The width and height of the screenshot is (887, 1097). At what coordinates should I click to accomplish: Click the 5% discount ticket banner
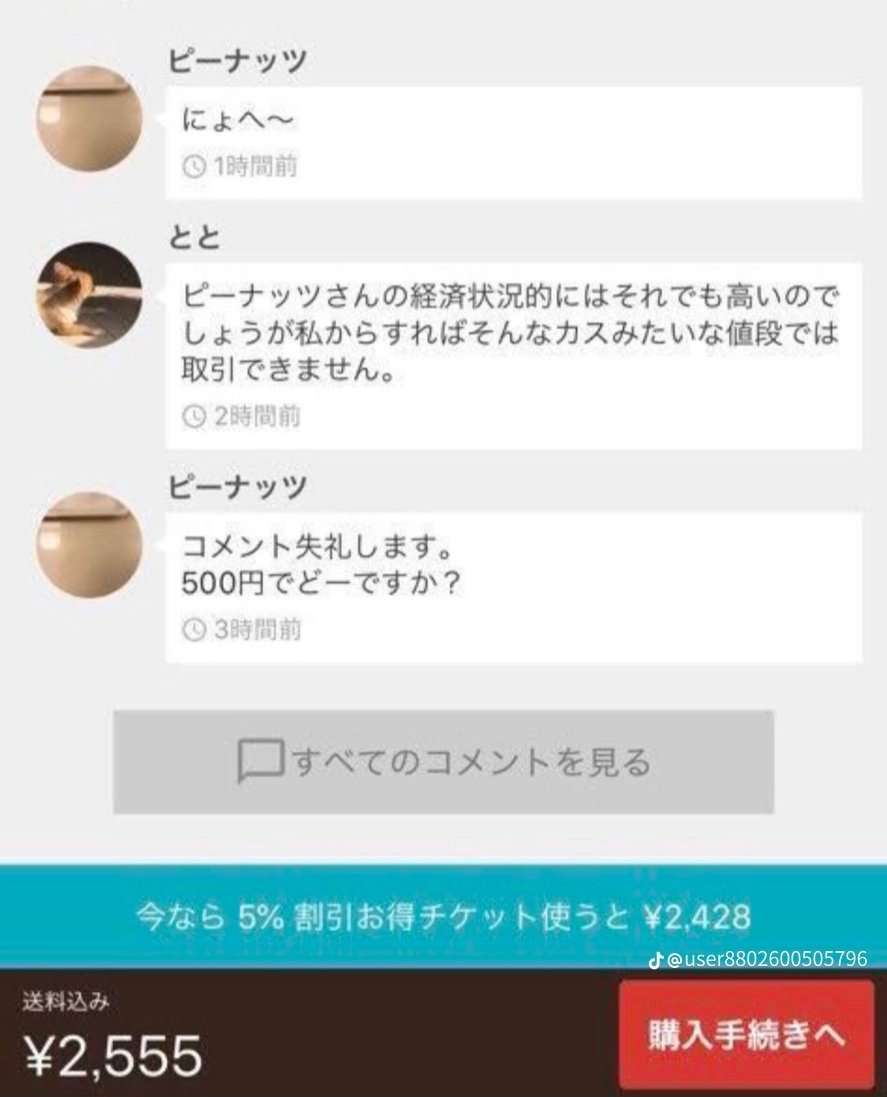443,912
